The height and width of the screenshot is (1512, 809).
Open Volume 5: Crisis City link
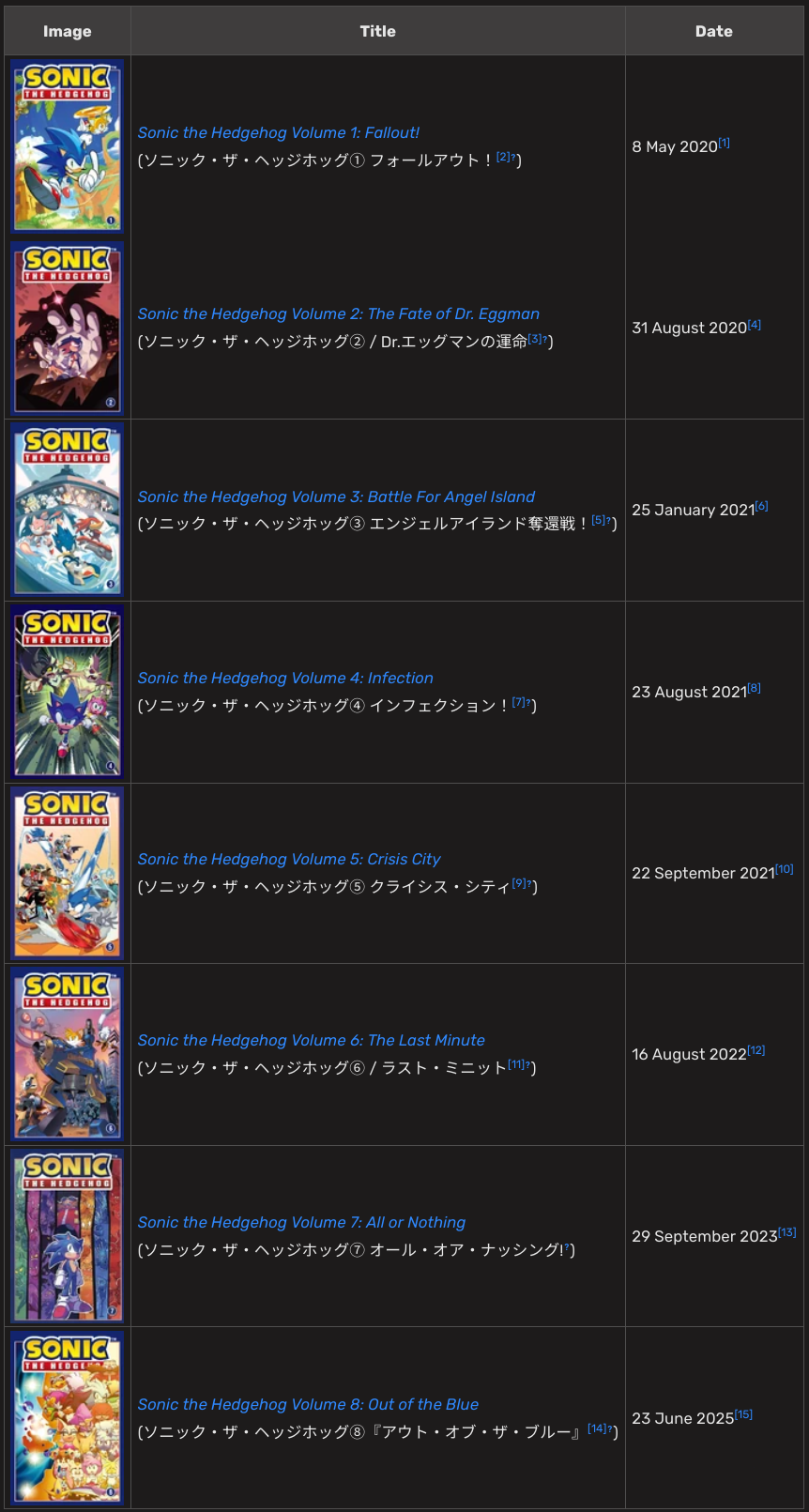(289, 860)
